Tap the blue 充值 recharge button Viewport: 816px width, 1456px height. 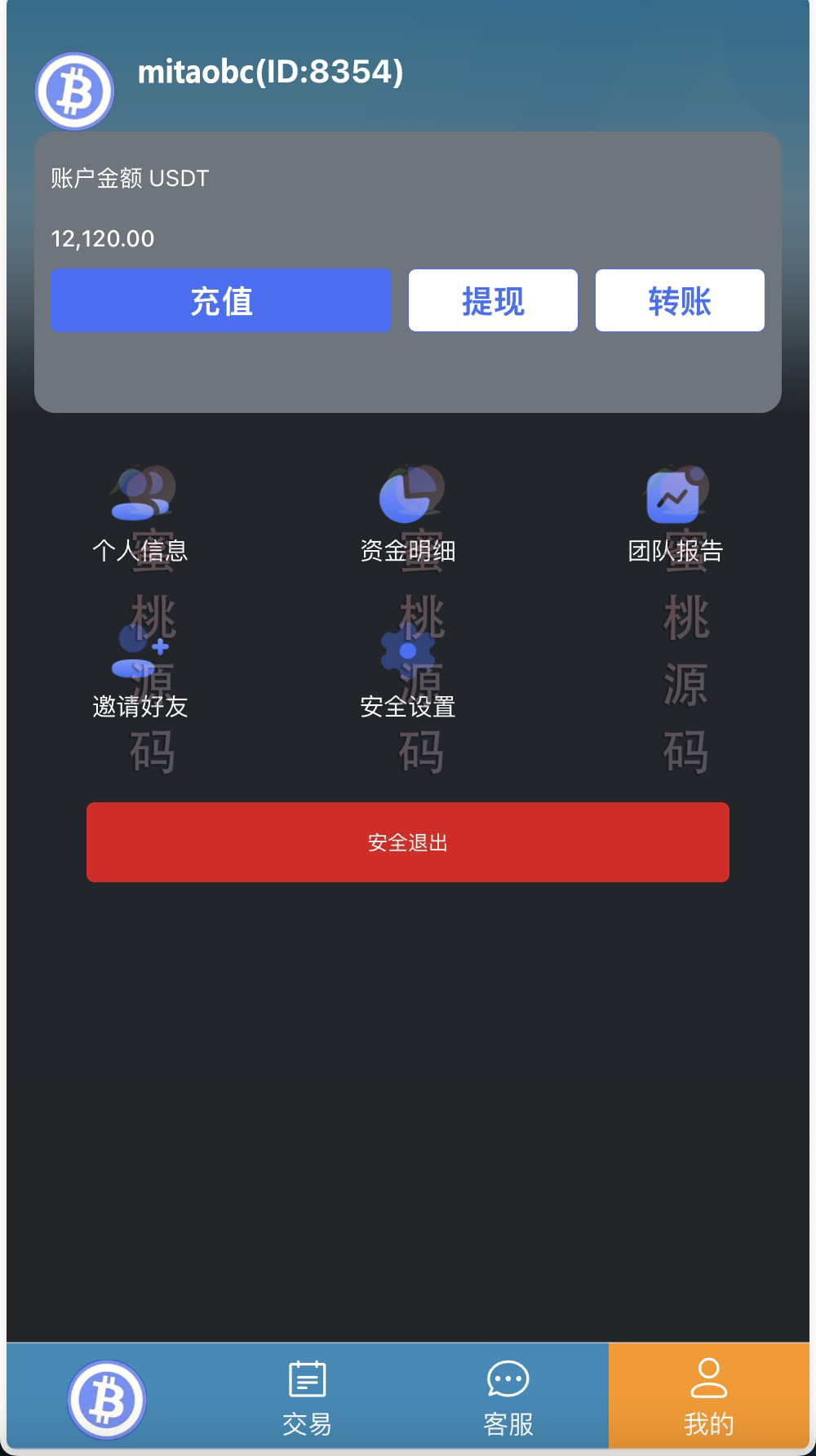220,300
